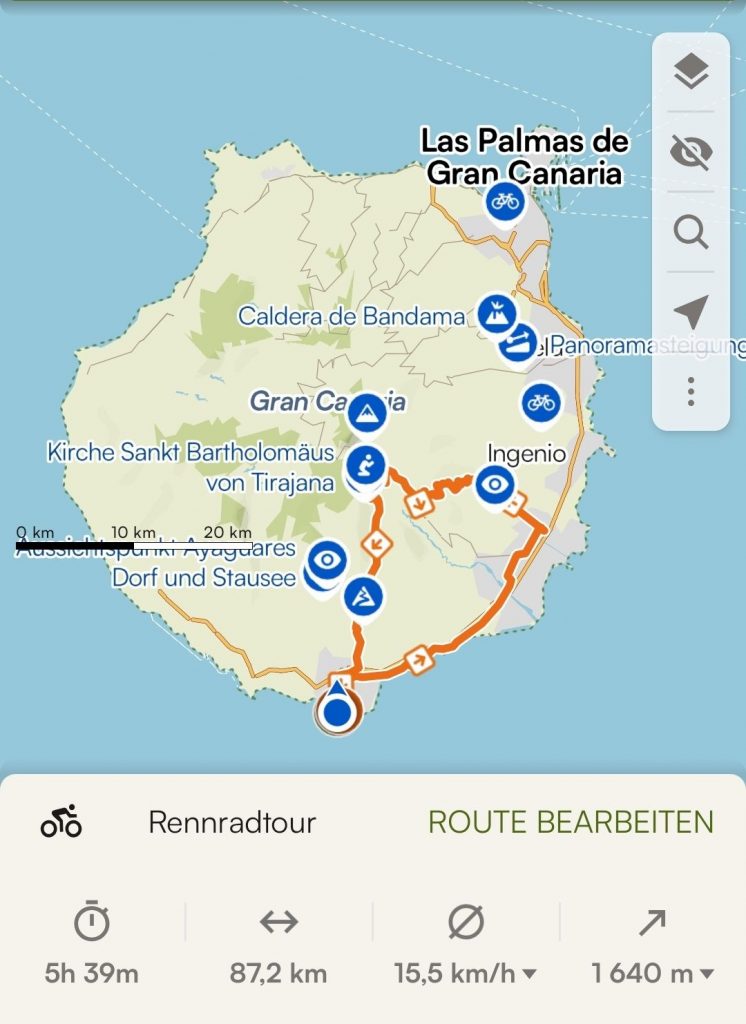Hide highlights using the crossed-eye icon
Viewport: 746px width, 1024px height.
(x=690, y=152)
